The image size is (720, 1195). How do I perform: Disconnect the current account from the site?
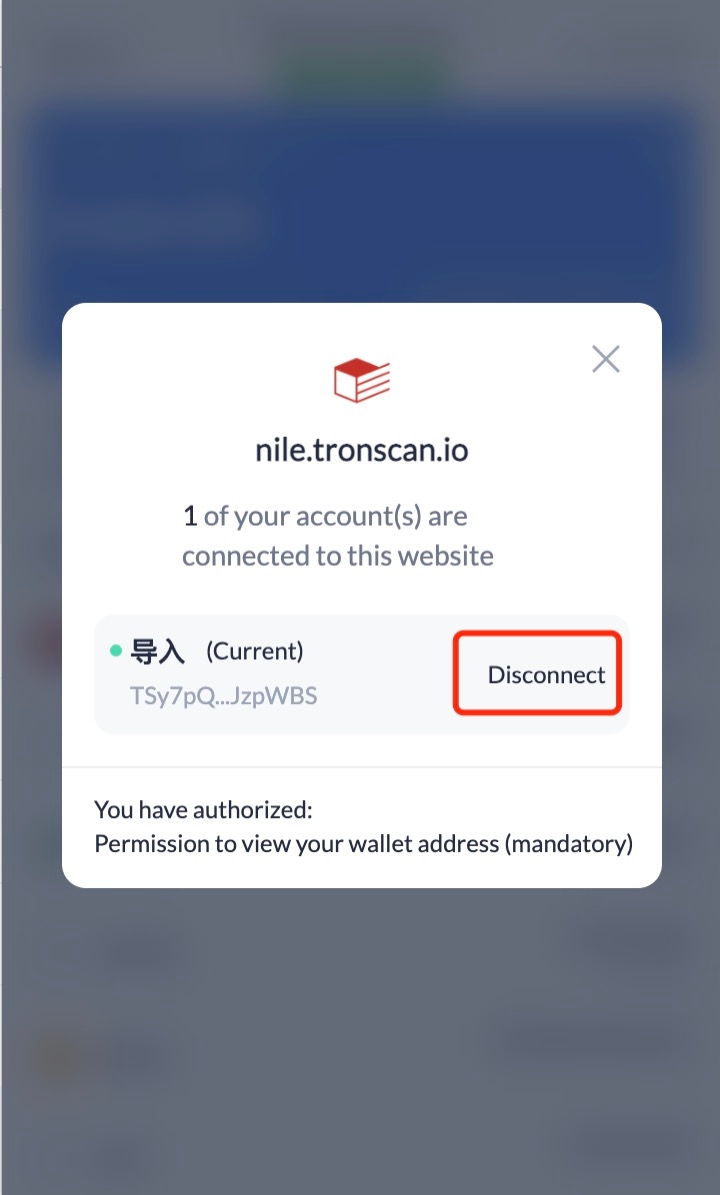(x=546, y=675)
